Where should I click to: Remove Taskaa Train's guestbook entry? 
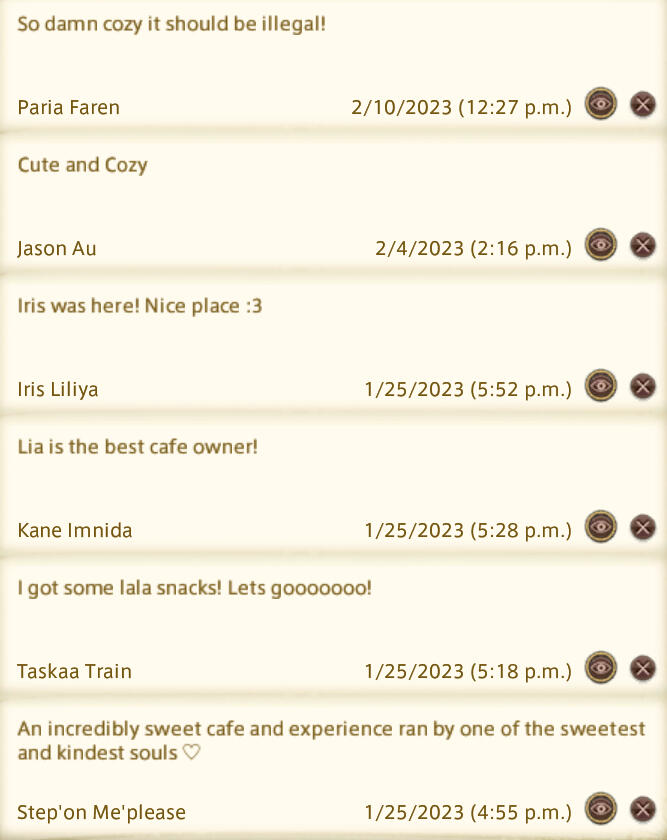click(643, 667)
